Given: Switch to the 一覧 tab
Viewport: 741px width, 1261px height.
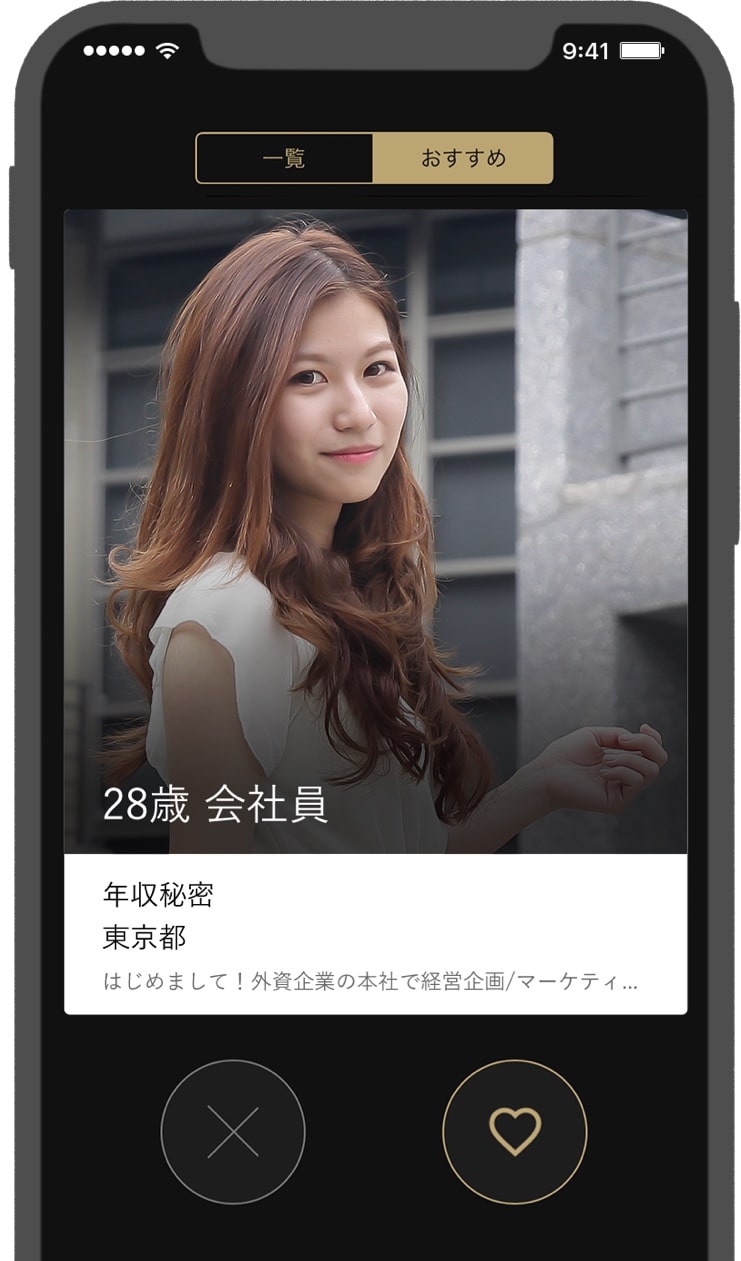Looking at the screenshot, I should [x=284, y=158].
